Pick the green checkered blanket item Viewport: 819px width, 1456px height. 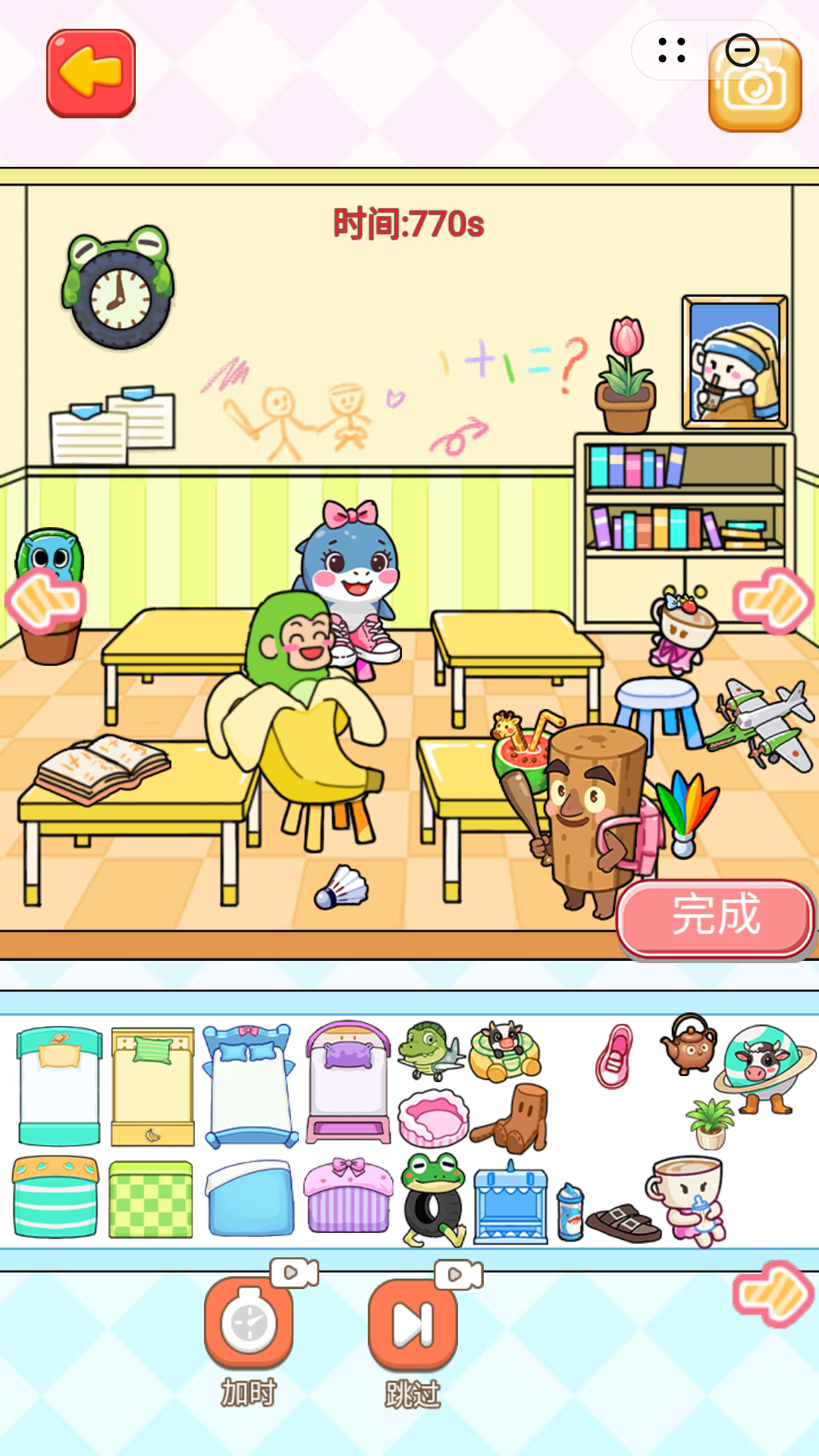pyautogui.click(x=150, y=1200)
